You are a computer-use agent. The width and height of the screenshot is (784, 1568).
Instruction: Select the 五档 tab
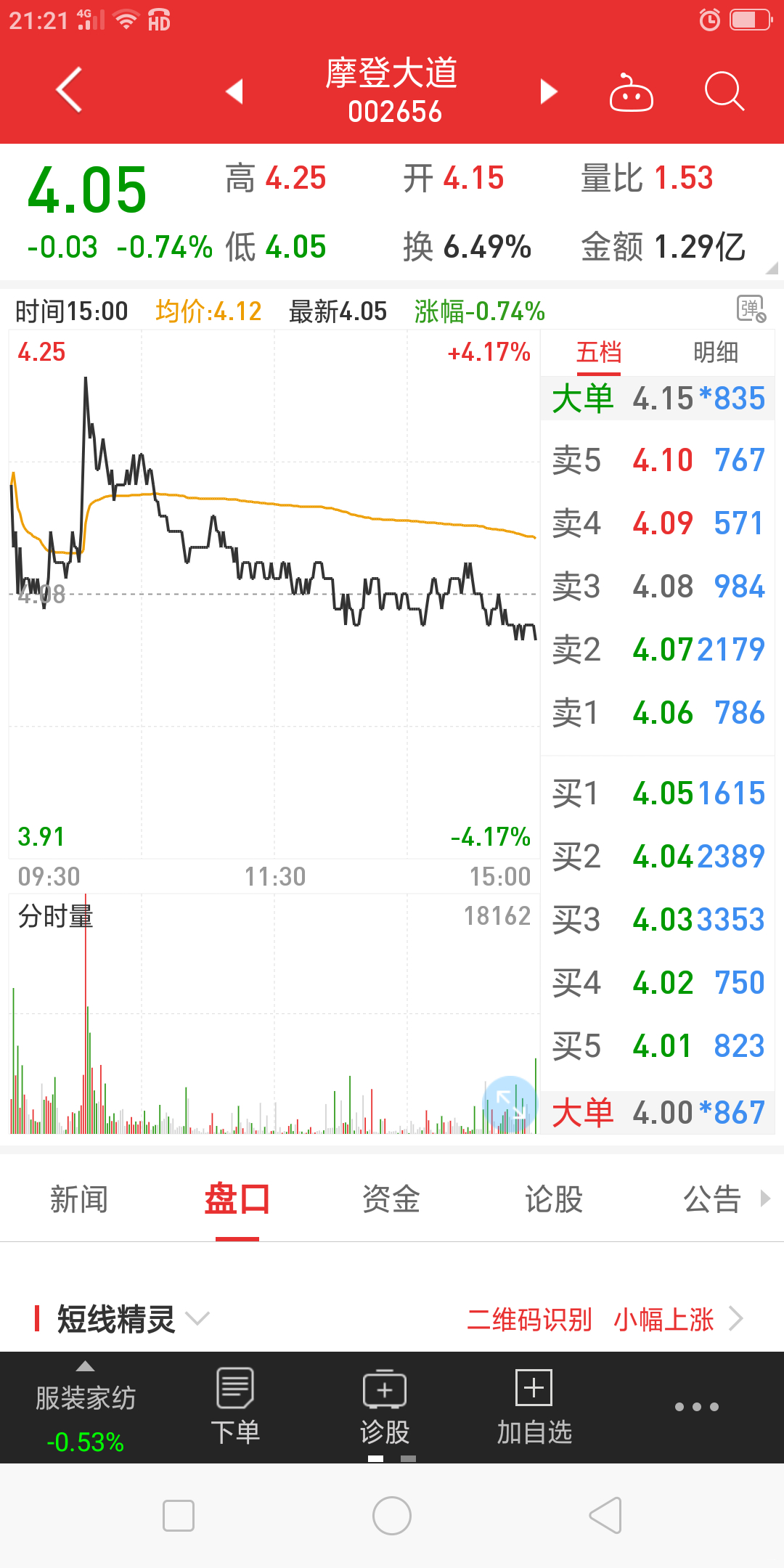(x=599, y=353)
